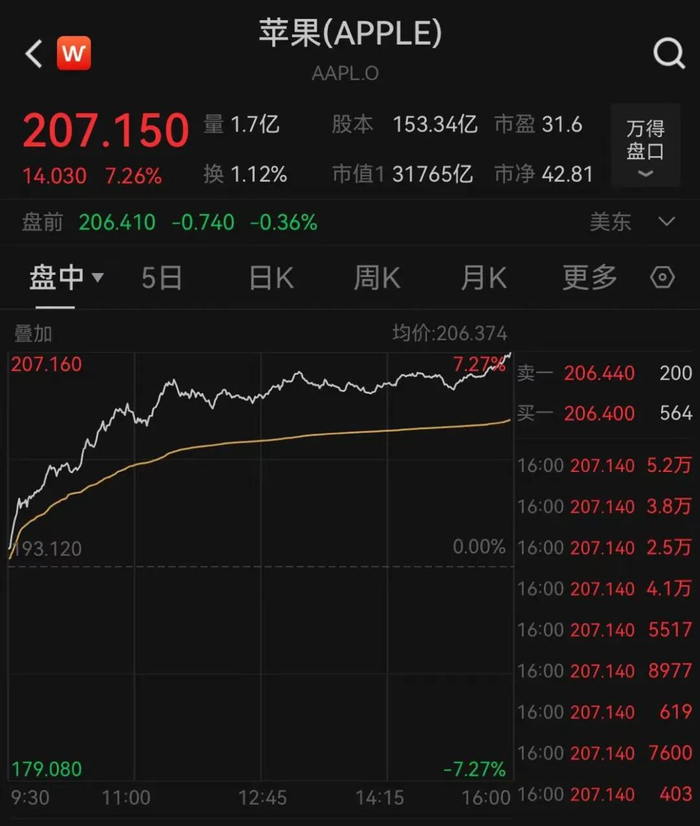Open the red W logo shortcut
700x826 pixels.
[73, 53]
